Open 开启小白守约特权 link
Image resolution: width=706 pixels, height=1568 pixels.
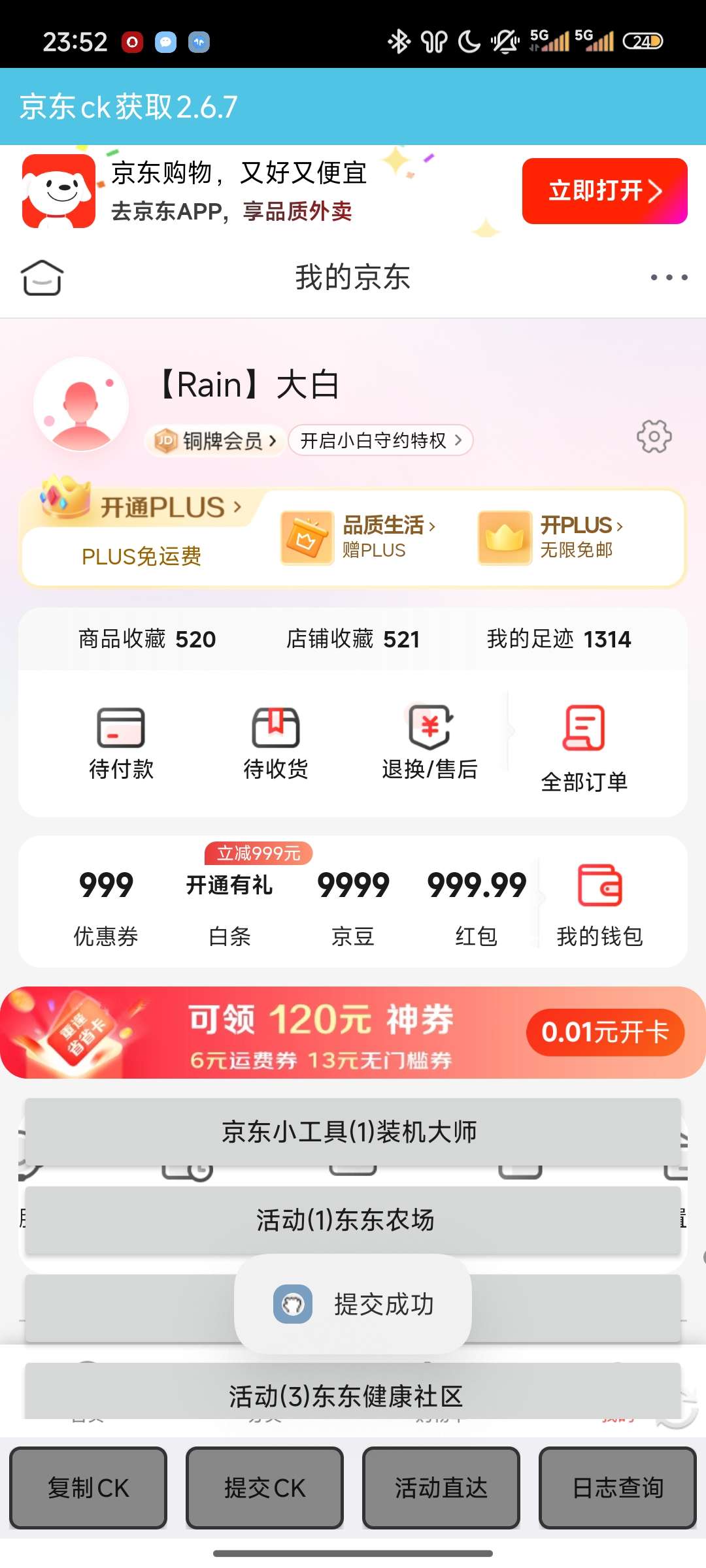tap(380, 441)
